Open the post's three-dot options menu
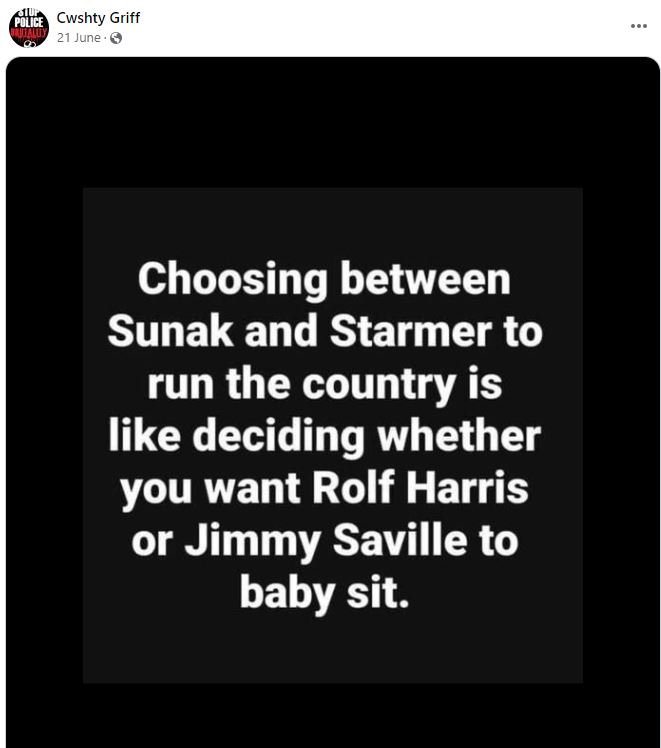The width and height of the screenshot is (661, 748). [638, 26]
